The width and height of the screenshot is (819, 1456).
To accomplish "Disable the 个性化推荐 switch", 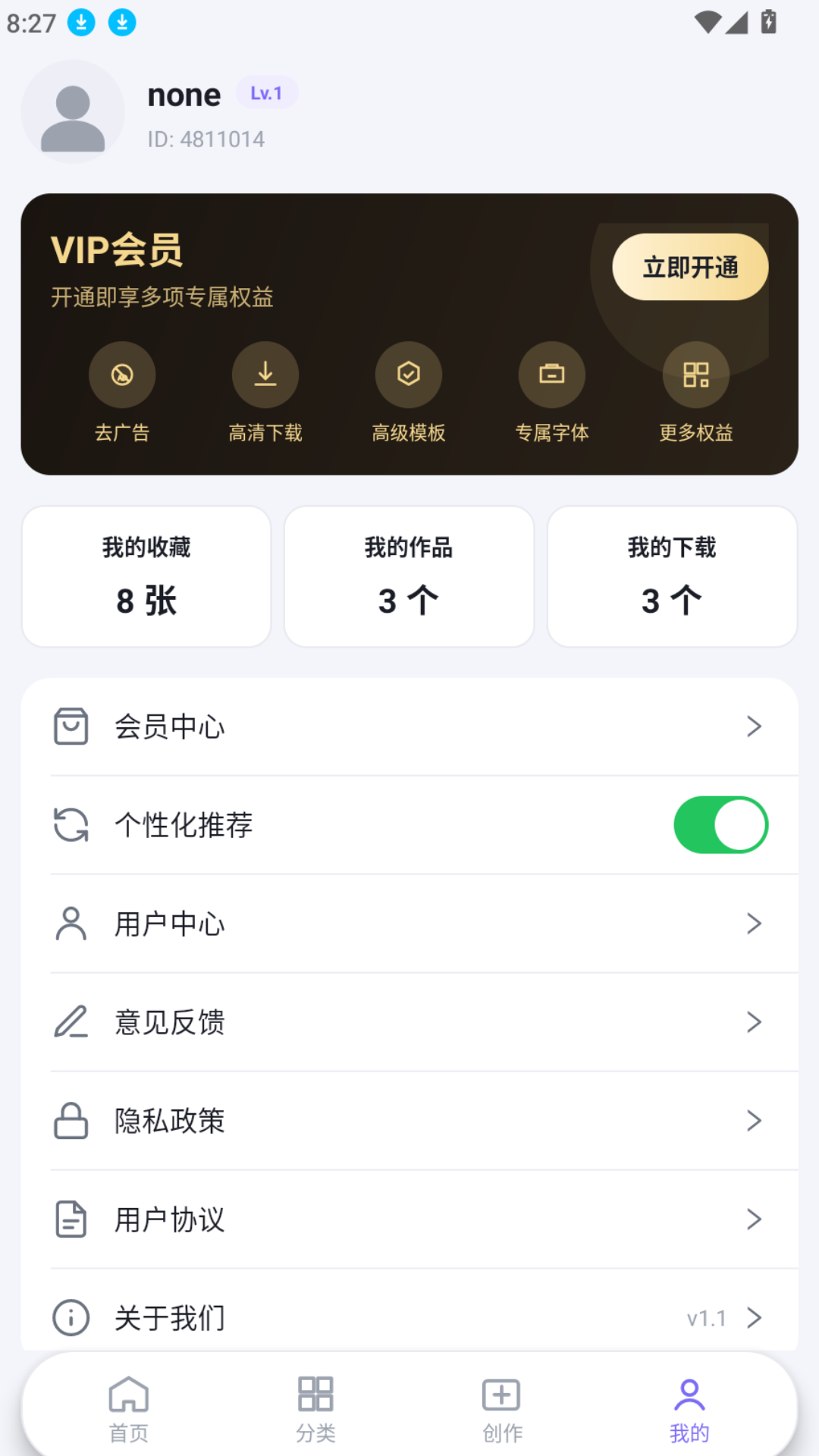I will click(x=720, y=825).
